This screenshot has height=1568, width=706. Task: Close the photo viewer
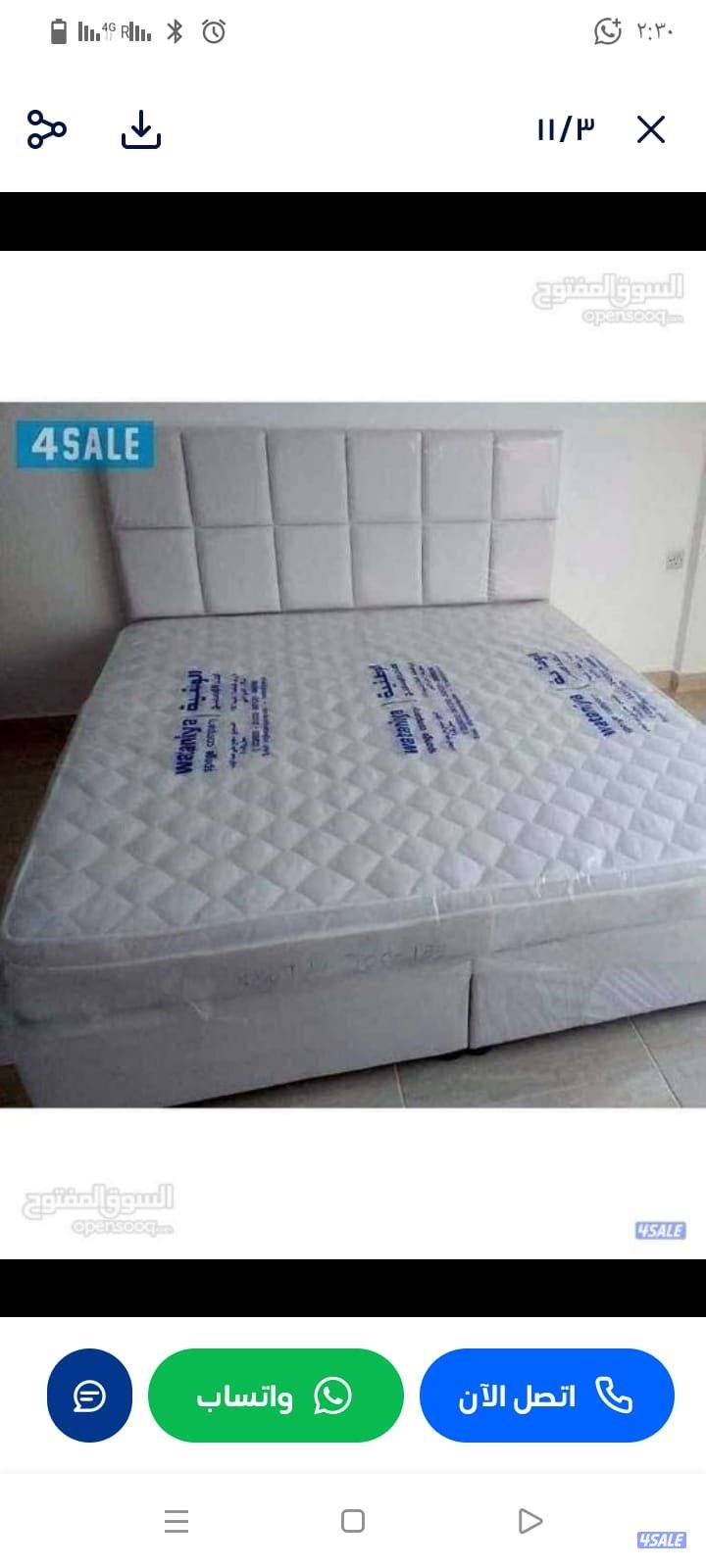coord(651,129)
